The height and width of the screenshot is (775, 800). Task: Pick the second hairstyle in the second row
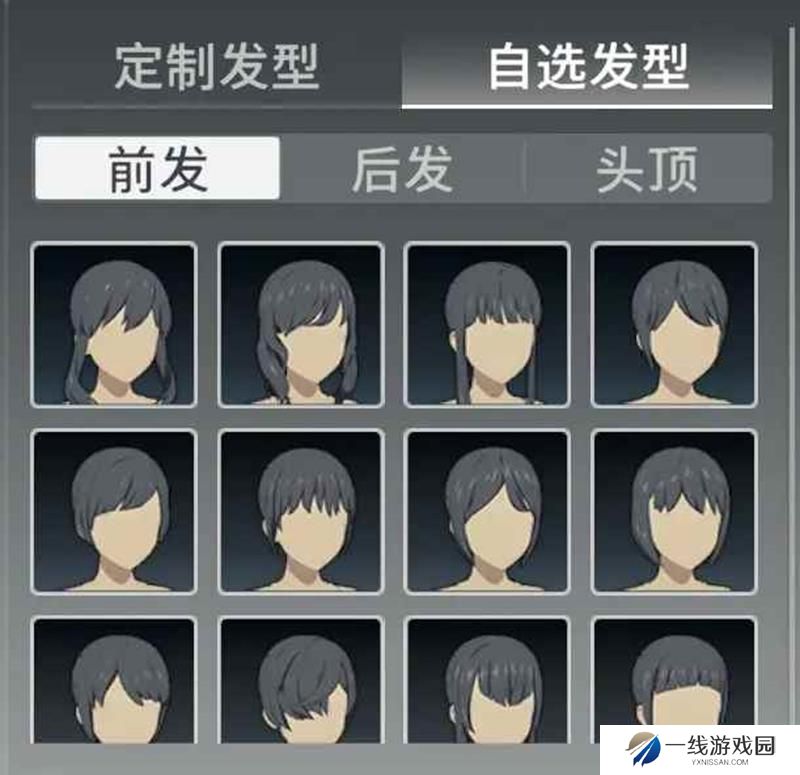coord(301,511)
